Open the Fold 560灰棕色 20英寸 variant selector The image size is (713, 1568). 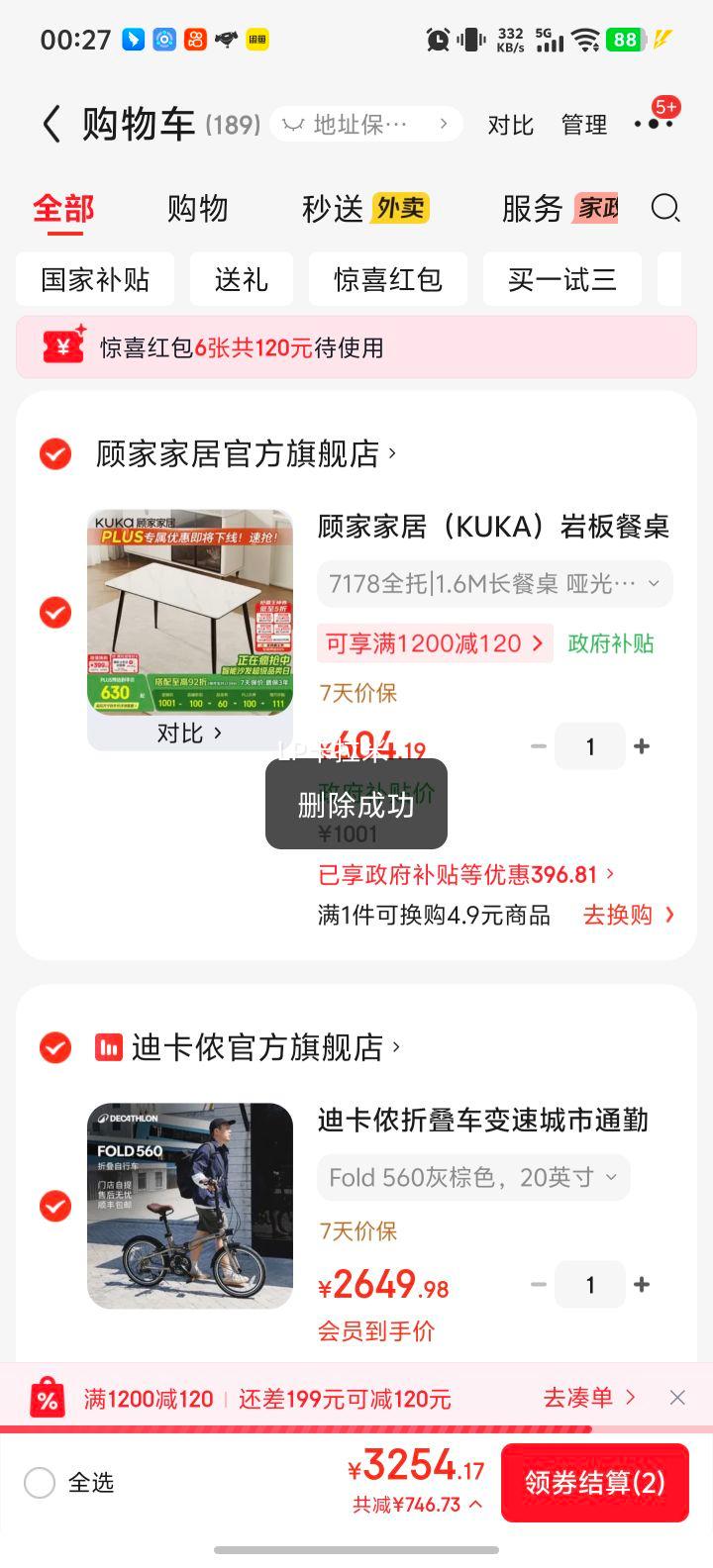tap(472, 1177)
